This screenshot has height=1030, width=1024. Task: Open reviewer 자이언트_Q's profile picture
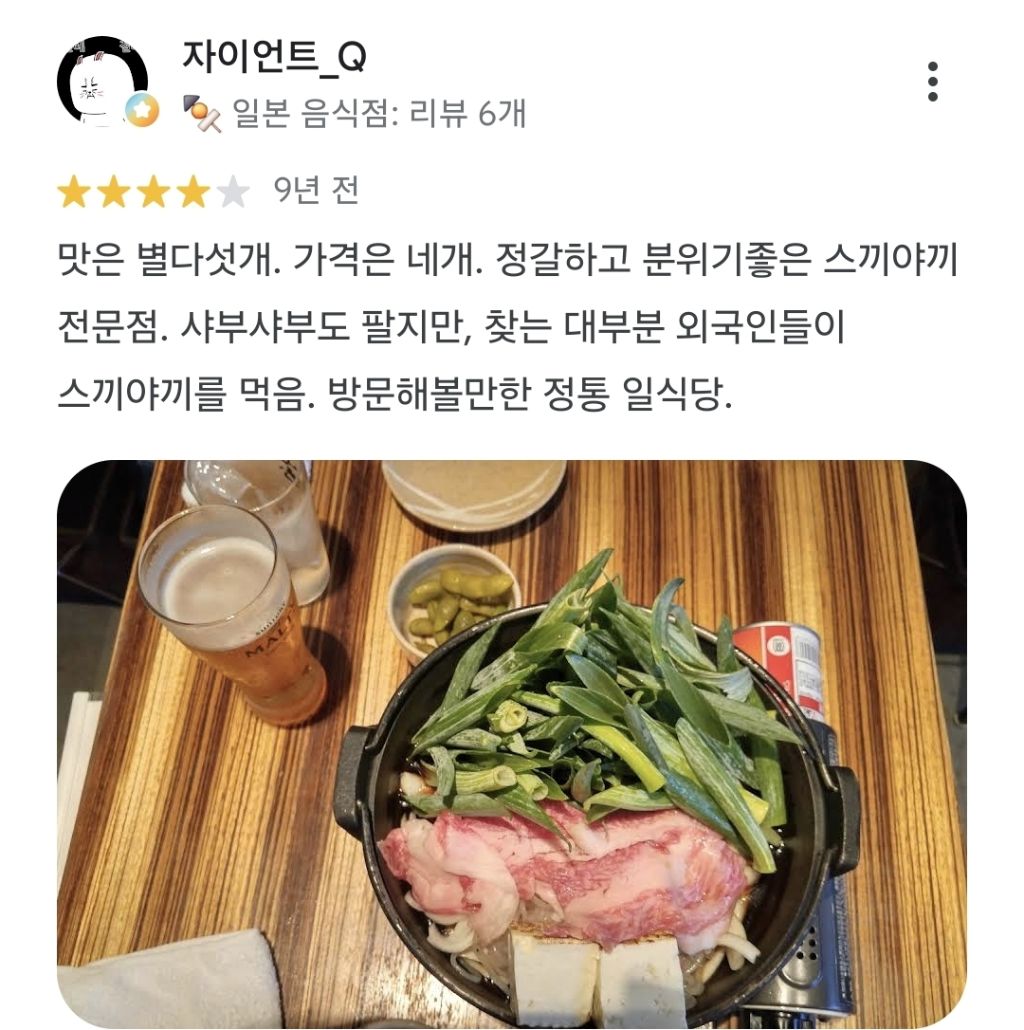point(103,80)
